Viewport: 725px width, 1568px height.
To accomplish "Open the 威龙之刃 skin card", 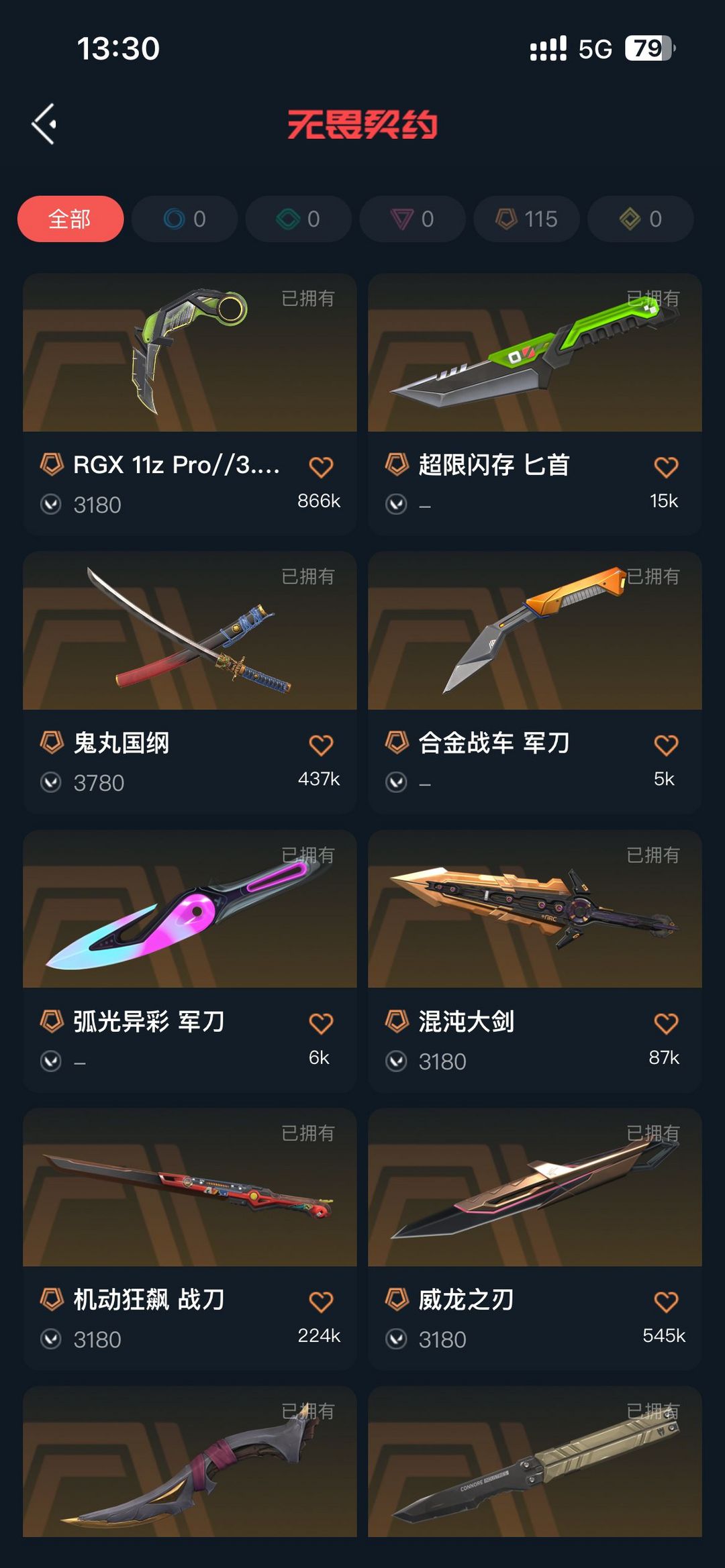I will [535, 1239].
